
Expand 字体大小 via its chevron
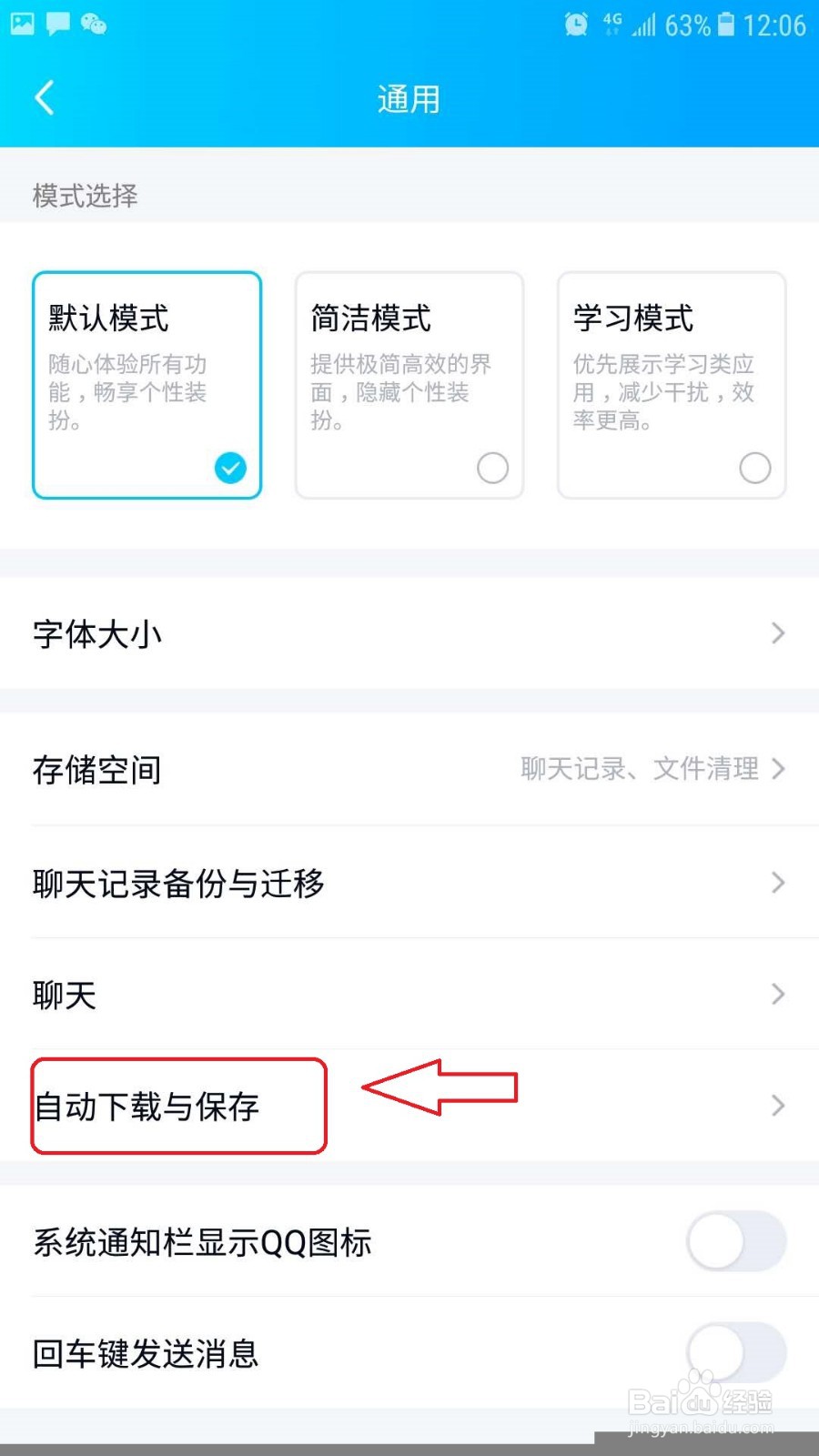[x=778, y=633]
